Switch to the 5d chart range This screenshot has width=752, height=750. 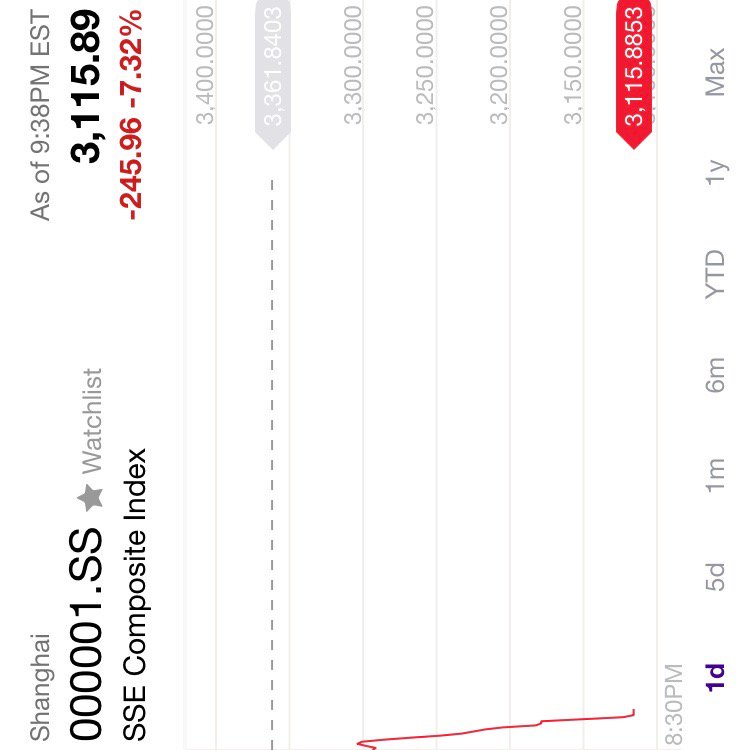pyautogui.click(x=715, y=578)
